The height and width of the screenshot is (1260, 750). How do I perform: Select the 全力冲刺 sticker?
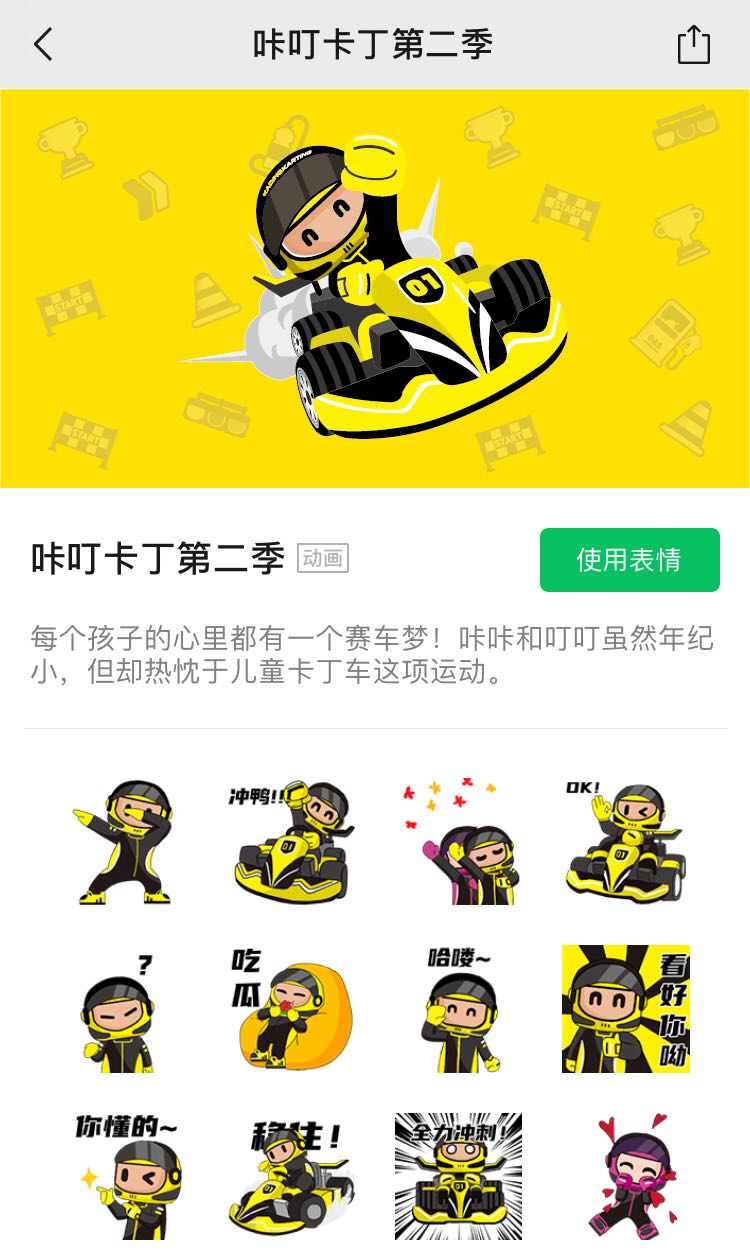pyautogui.click(x=458, y=1175)
